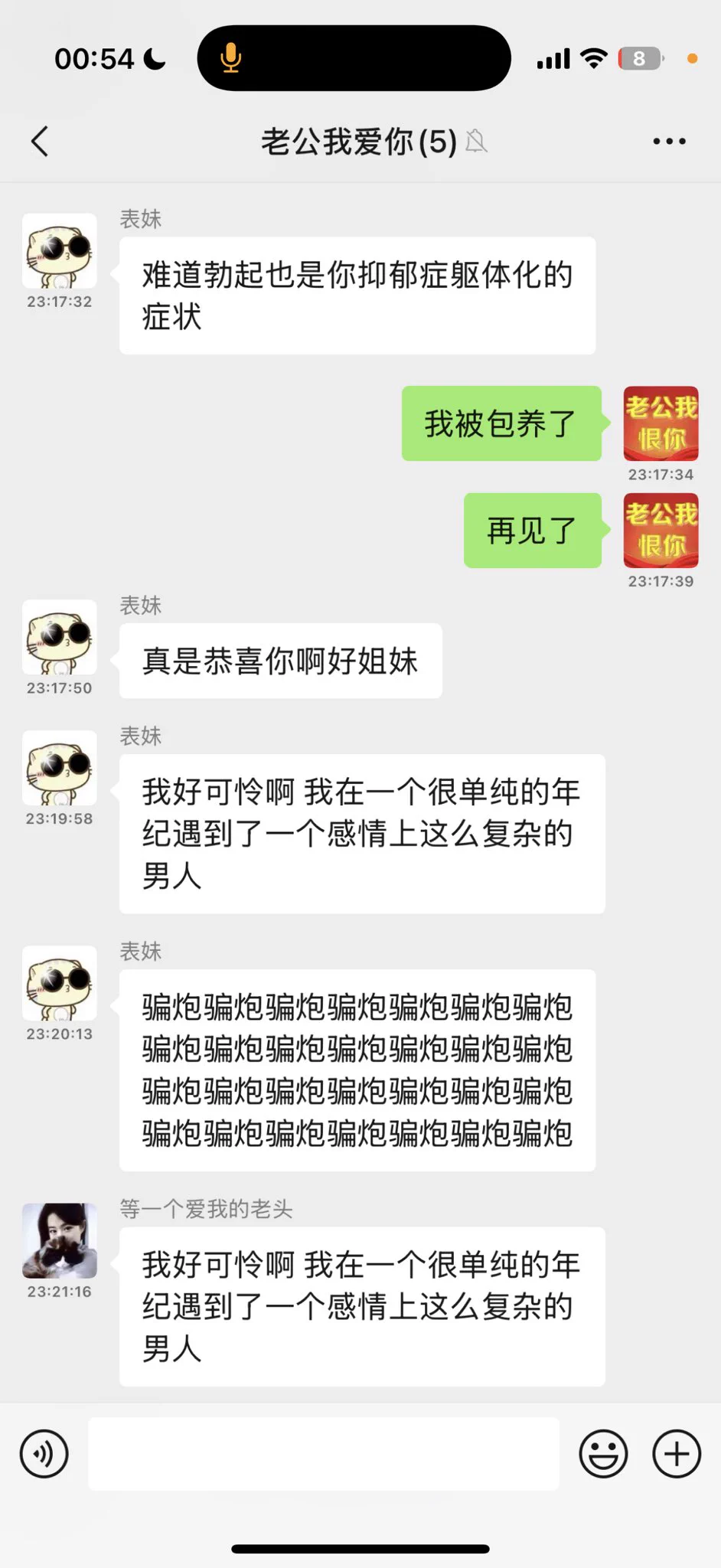Open 等一个爱我的老头's profile avatar
The image size is (721, 1568).
point(60,1240)
